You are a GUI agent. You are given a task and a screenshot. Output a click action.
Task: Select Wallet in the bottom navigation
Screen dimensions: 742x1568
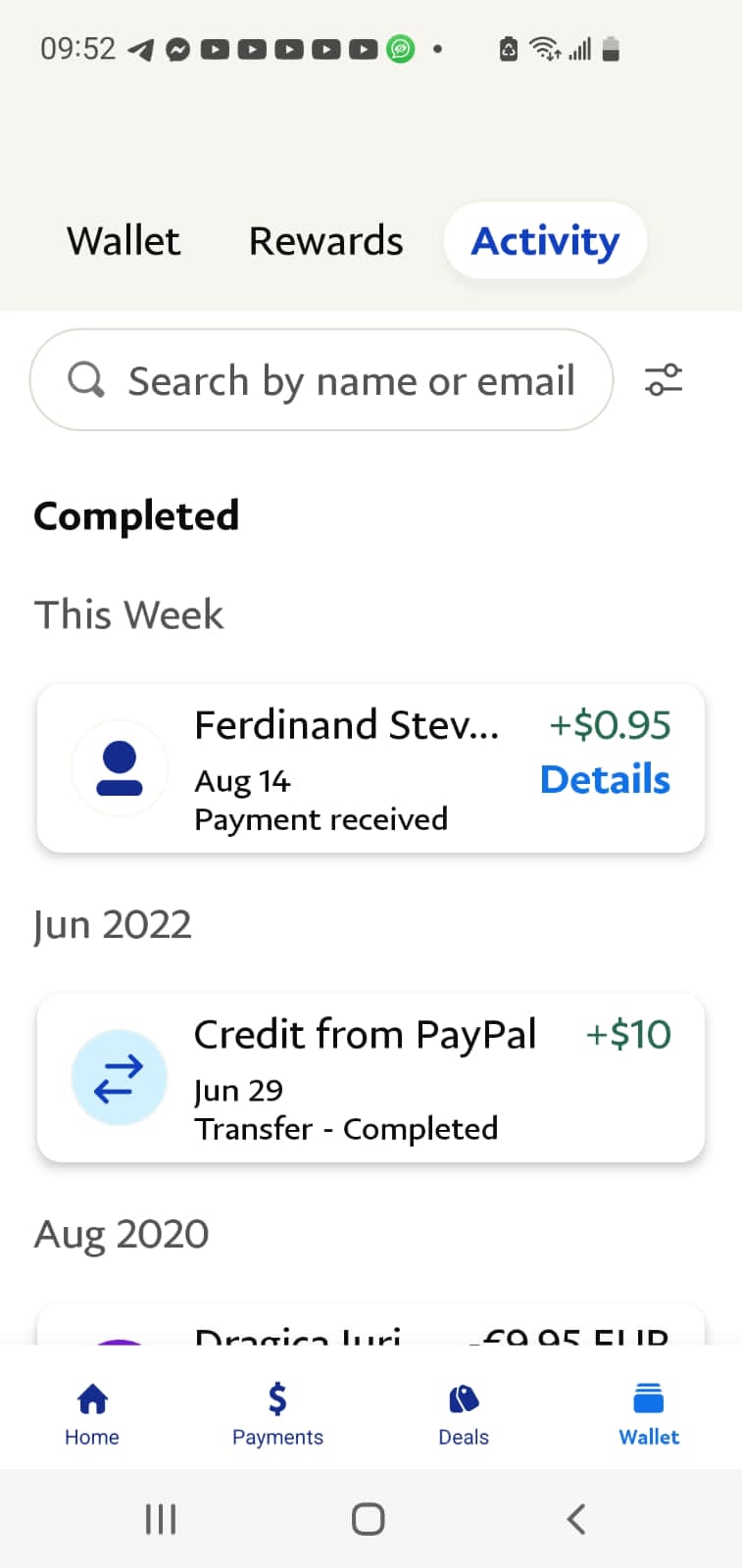coord(649,1413)
